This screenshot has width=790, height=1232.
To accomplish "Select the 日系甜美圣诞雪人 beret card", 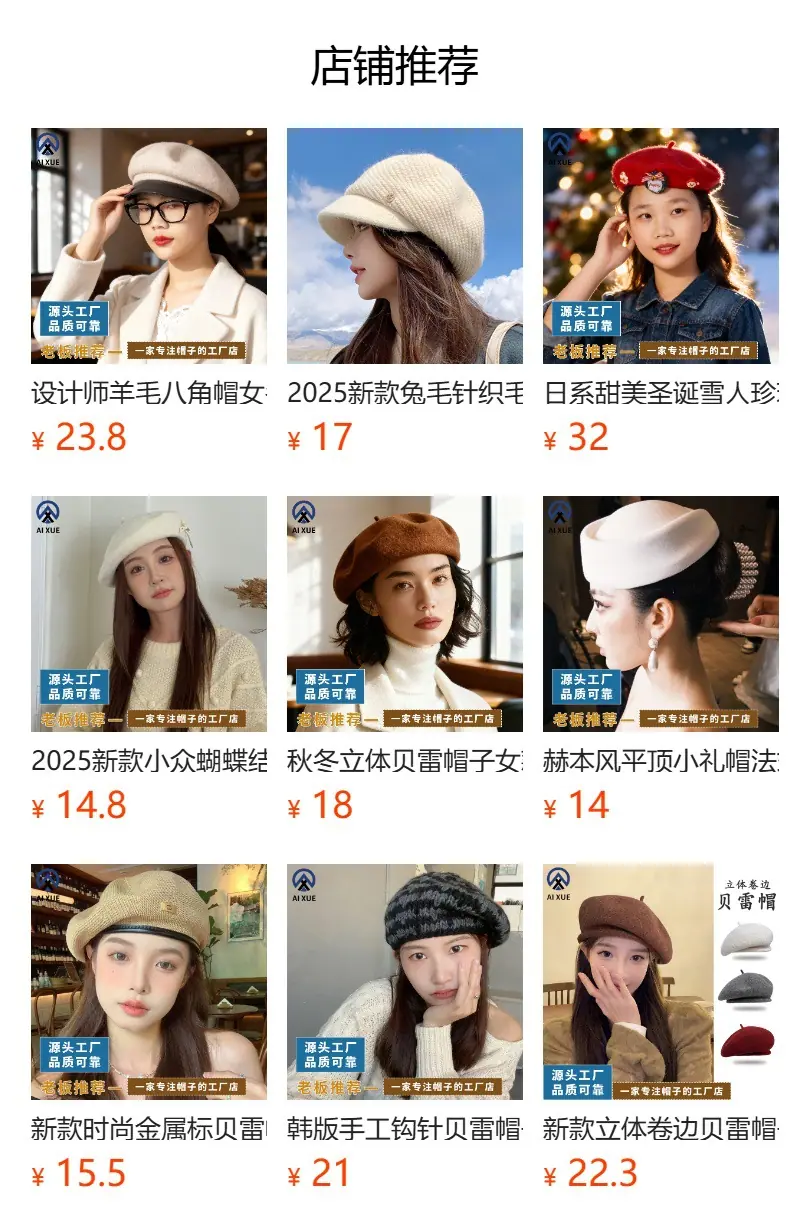I will click(661, 292).
